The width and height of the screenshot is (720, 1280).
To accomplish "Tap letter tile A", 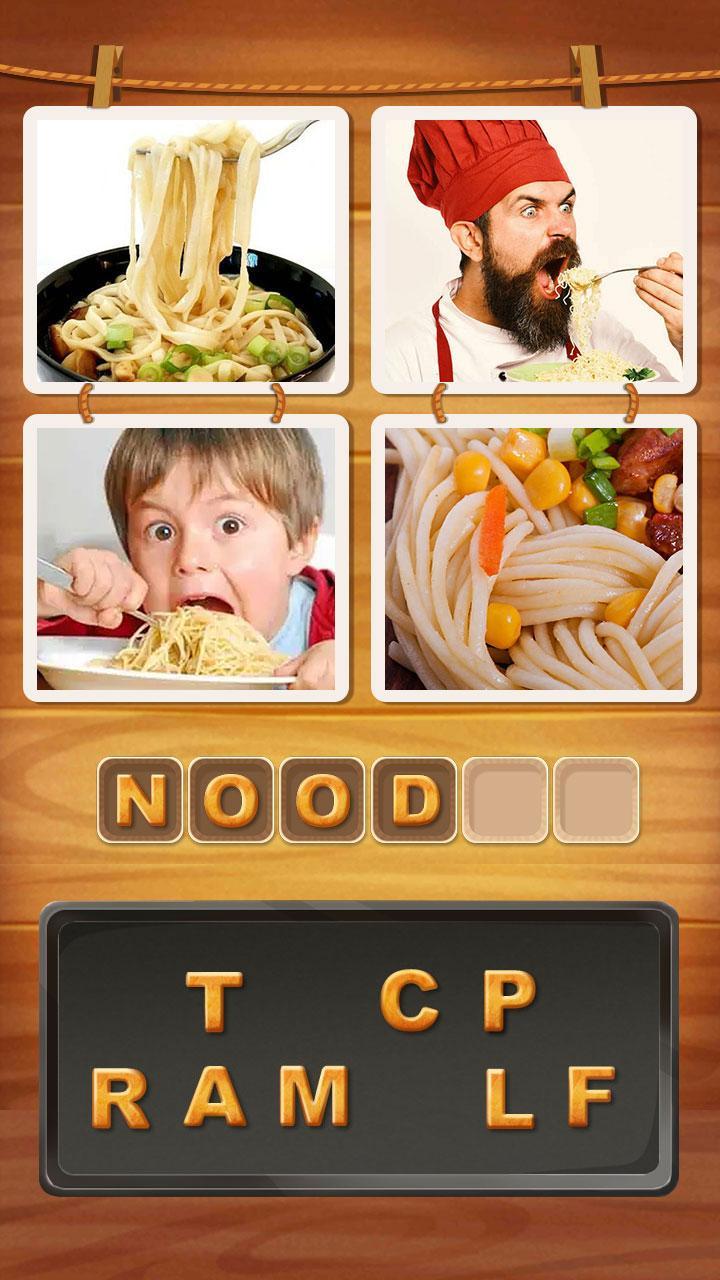I will tap(215, 1097).
